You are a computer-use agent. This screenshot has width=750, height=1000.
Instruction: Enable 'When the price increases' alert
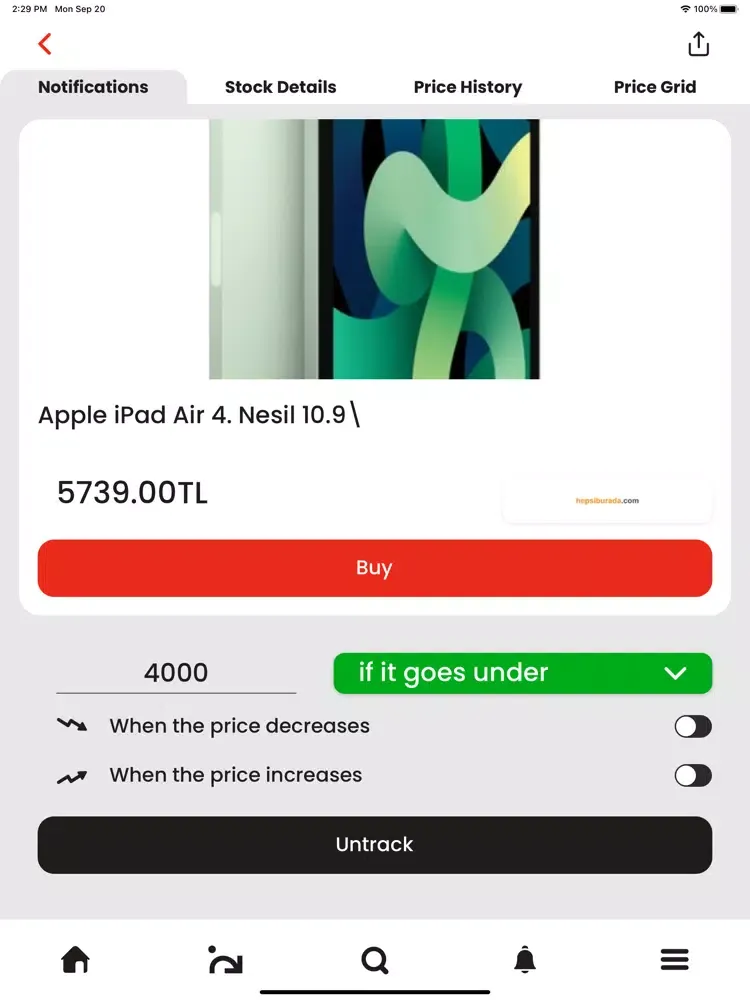[x=692, y=775]
